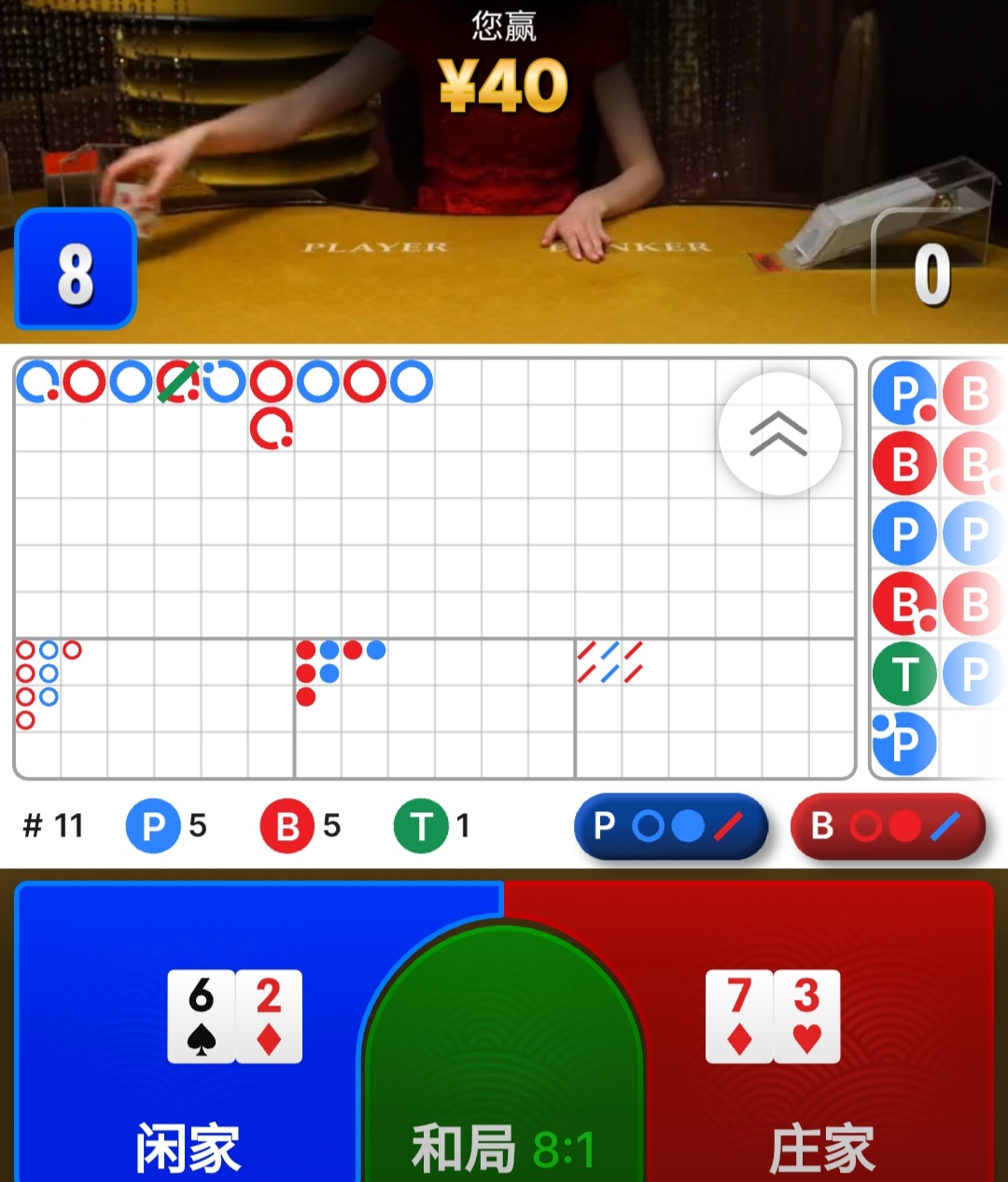The width and height of the screenshot is (1008, 1182).
Task: Tap the Player prediction button
Action: tap(670, 826)
